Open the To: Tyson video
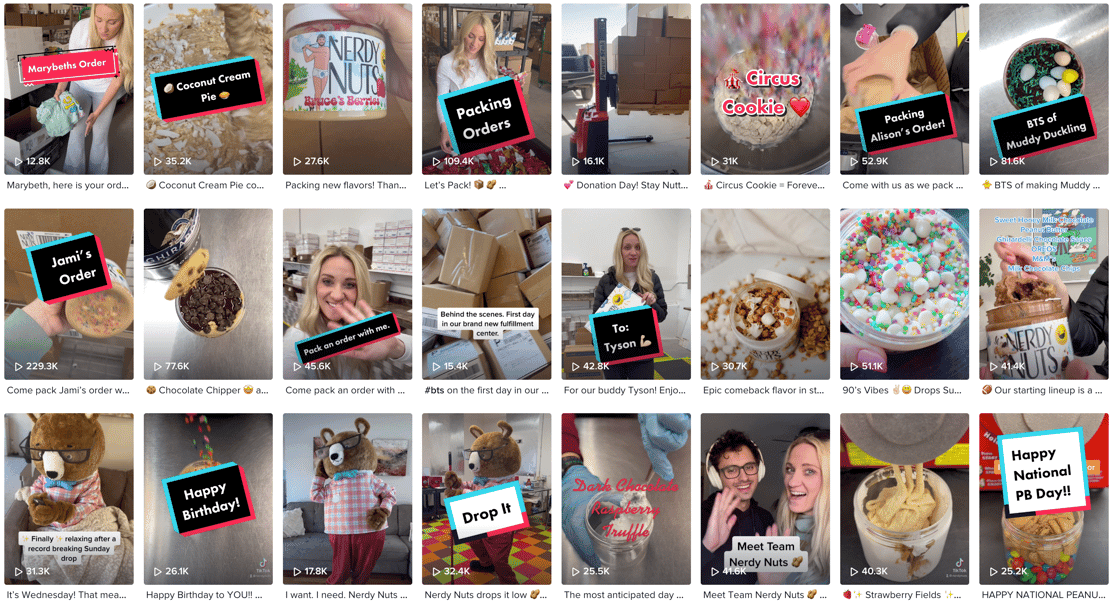This screenshot has height=612, width=1120. [625, 294]
